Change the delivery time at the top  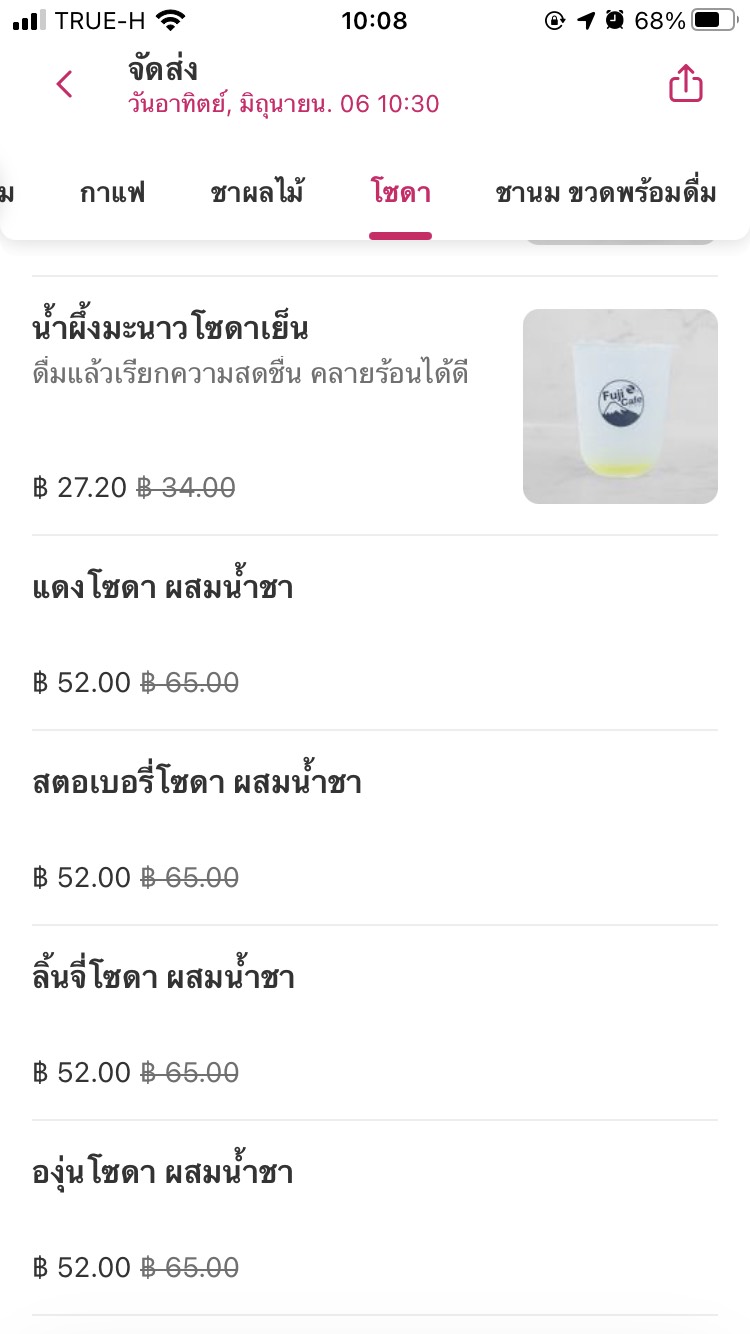pyautogui.click(x=283, y=103)
